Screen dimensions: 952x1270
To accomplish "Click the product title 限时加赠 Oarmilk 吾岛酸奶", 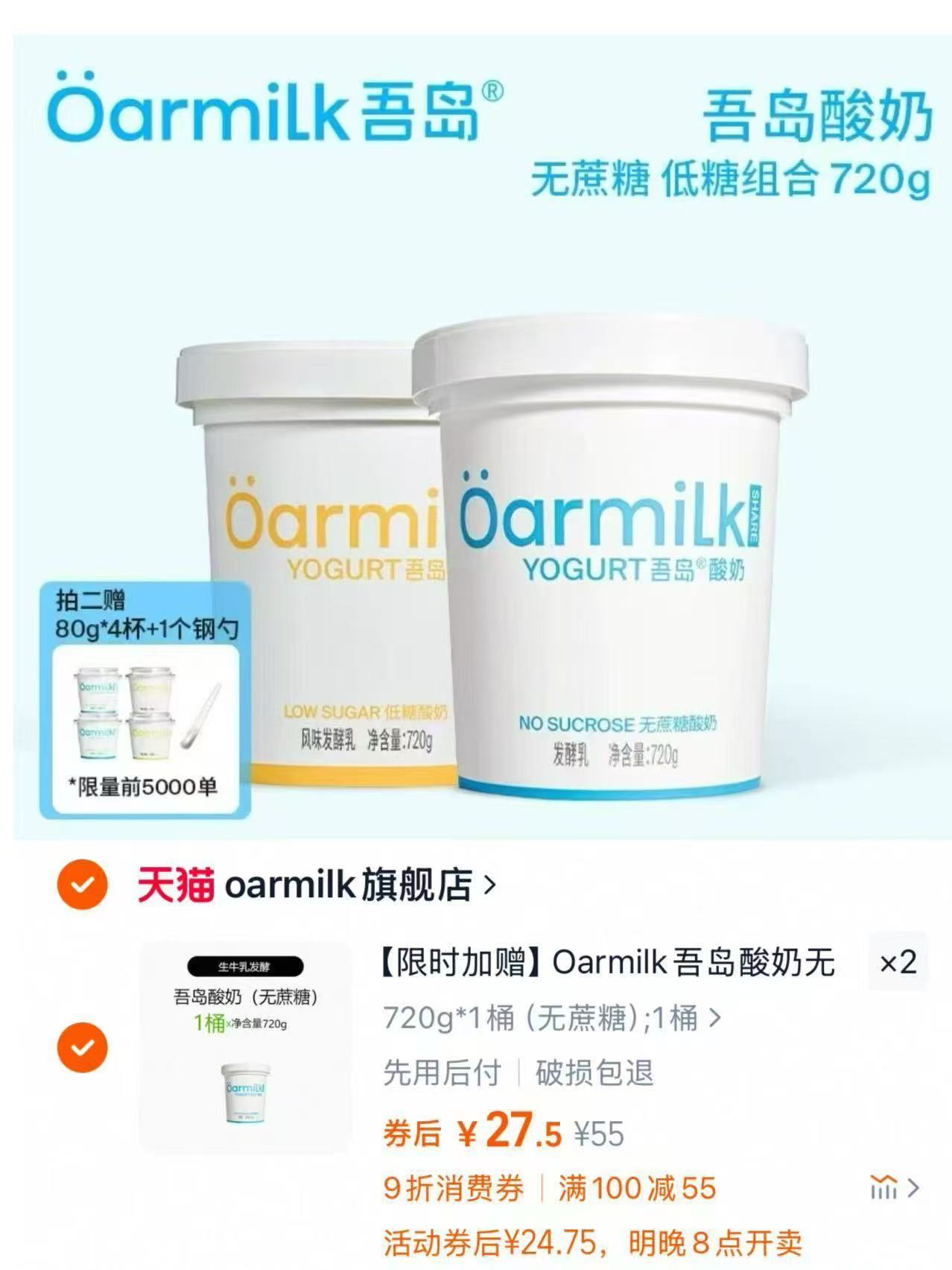I will pyautogui.click(x=611, y=965).
